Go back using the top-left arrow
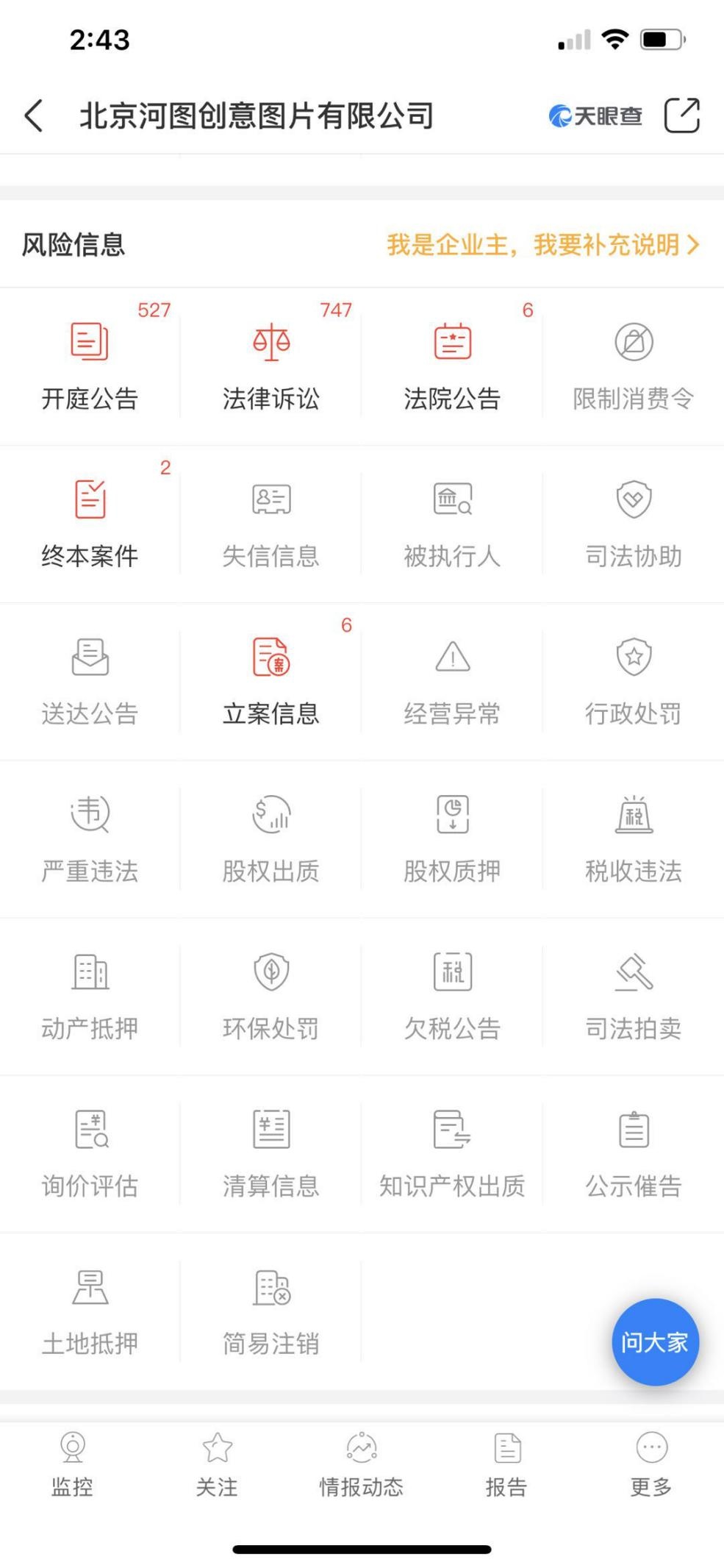The height and width of the screenshot is (1568, 724). pos(34,115)
